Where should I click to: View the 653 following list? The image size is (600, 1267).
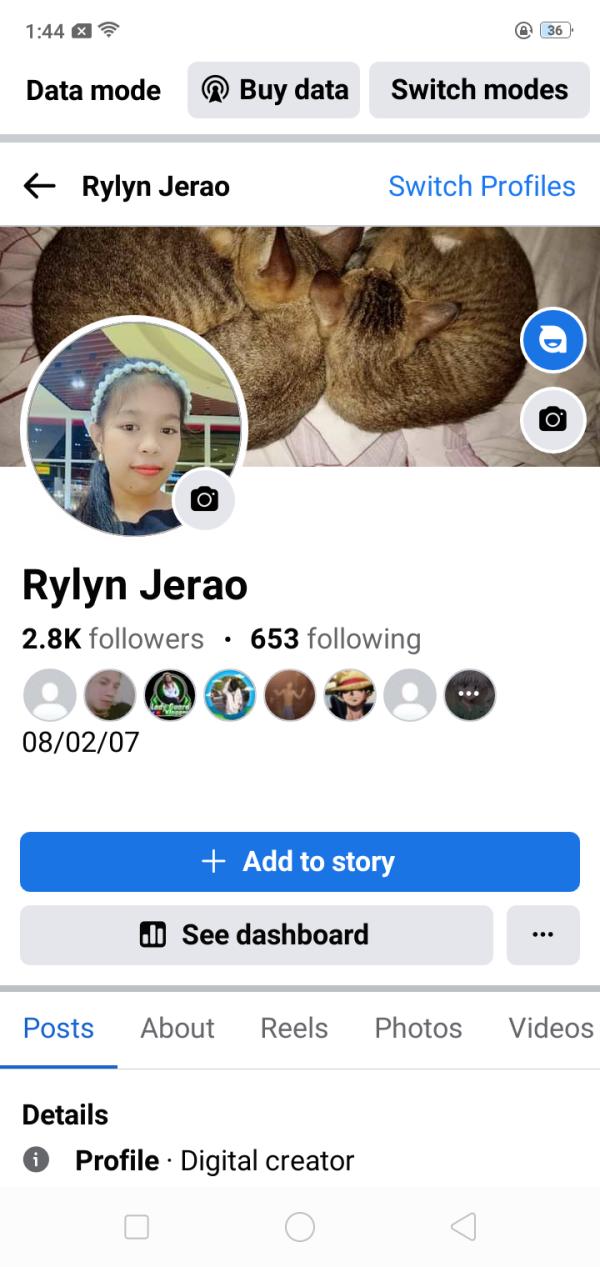(x=335, y=639)
